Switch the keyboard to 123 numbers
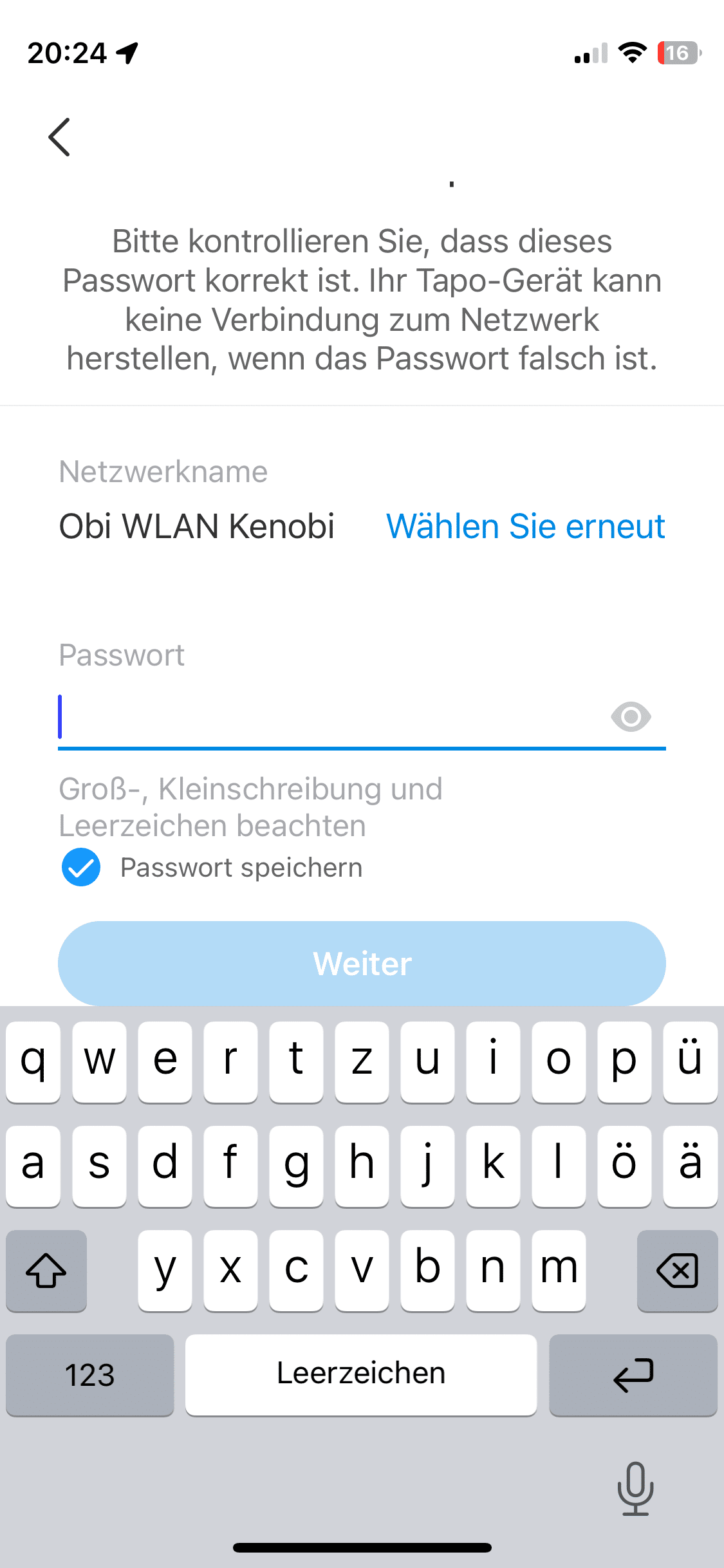Viewport: 724px width, 1568px height. [89, 1374]
